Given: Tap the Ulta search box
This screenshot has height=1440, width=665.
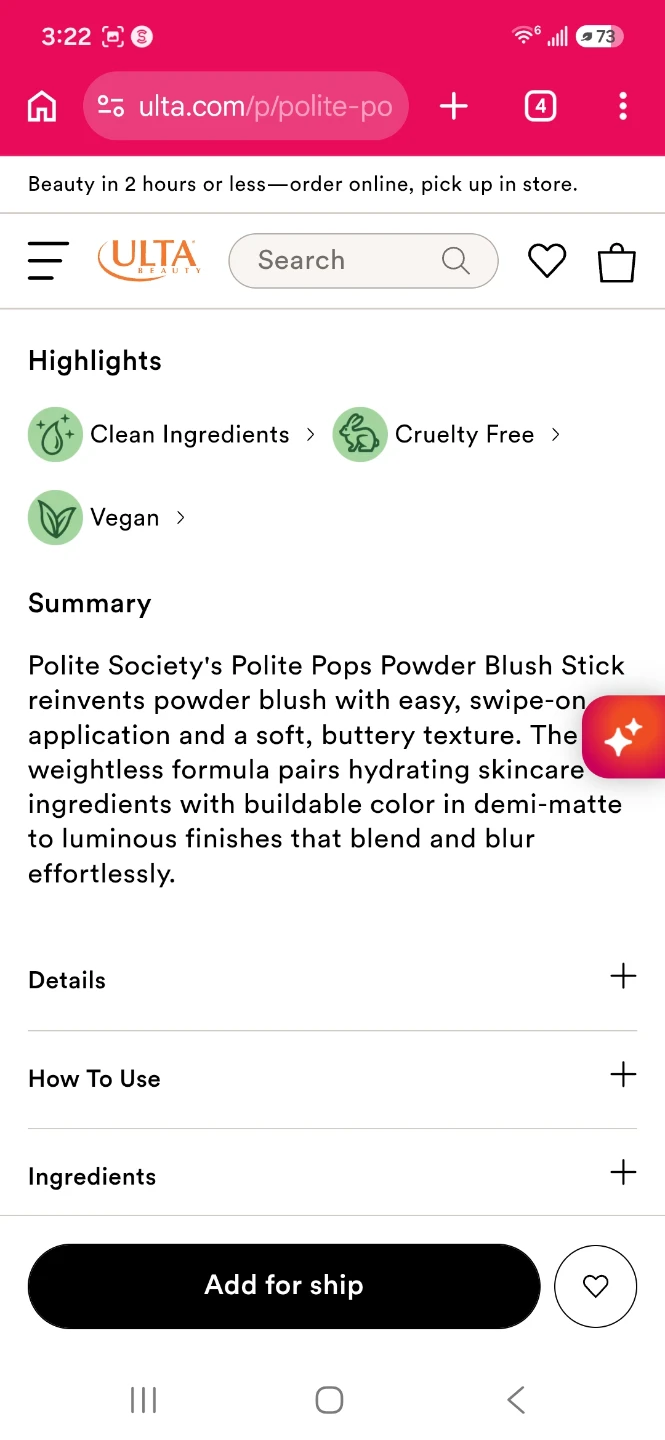Looking at the screenshot, I should [363, 261].
